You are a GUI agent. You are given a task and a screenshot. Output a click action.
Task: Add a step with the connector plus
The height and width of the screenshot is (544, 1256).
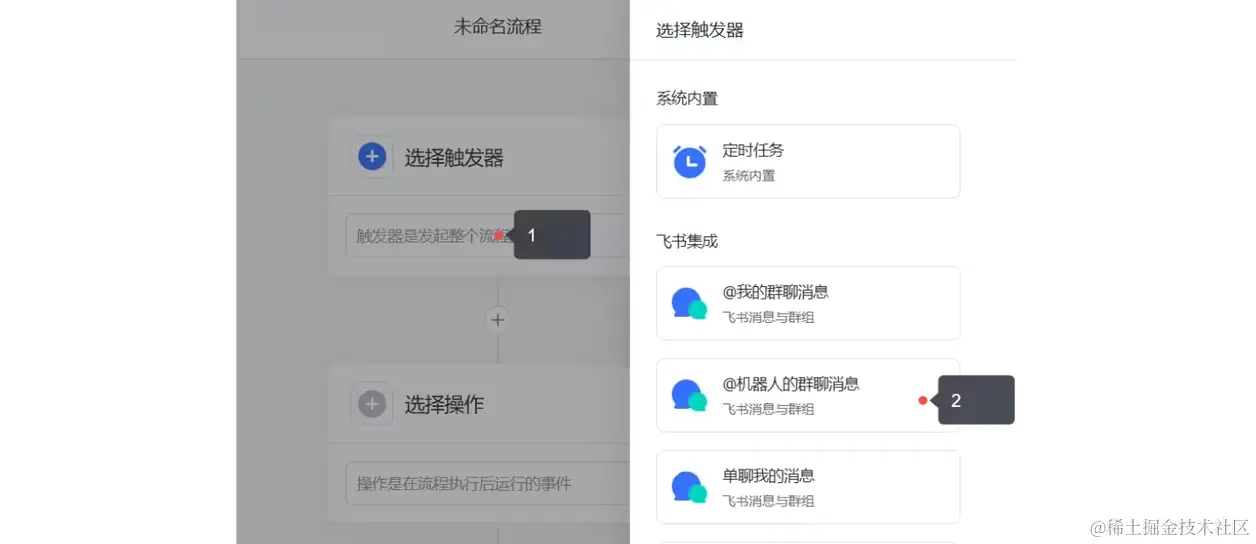coord(497,320)
